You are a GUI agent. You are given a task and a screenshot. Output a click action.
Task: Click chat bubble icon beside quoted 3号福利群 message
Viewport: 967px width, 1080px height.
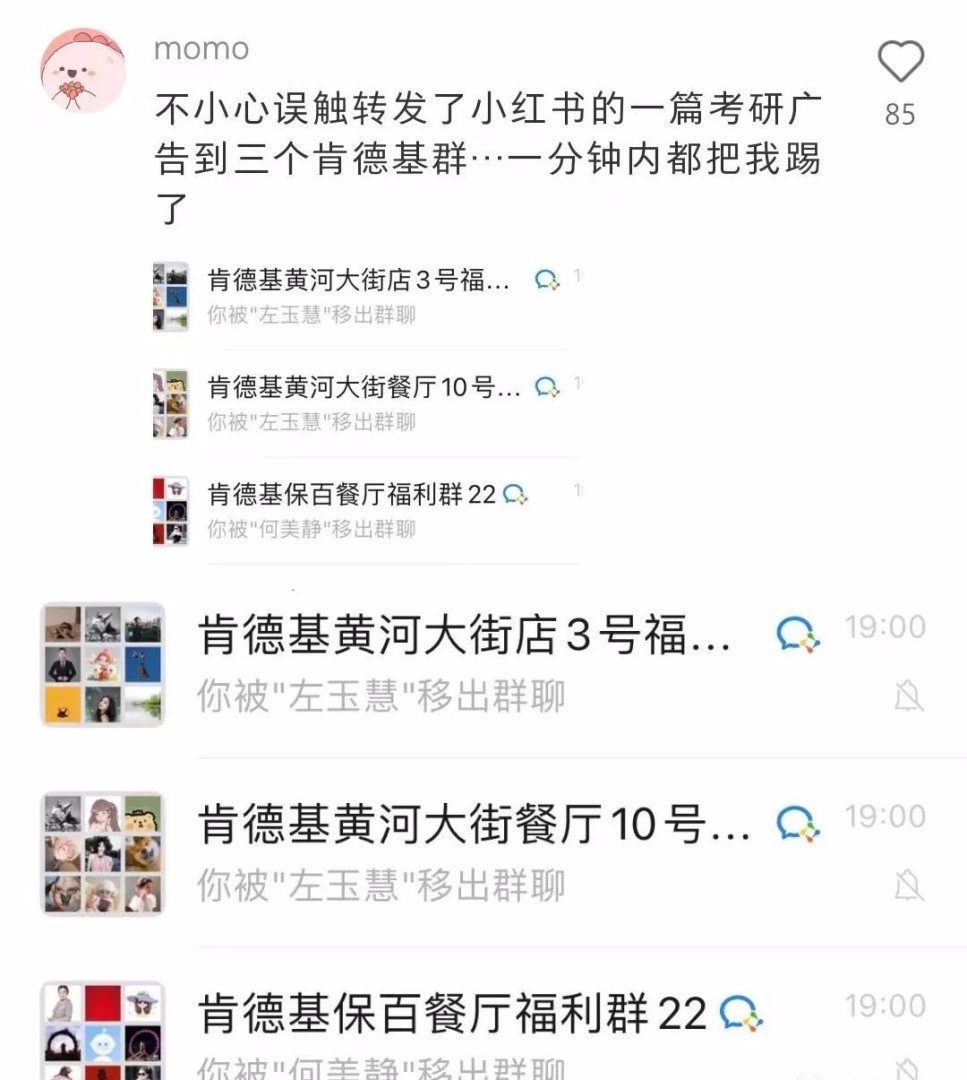click(545, 281)
